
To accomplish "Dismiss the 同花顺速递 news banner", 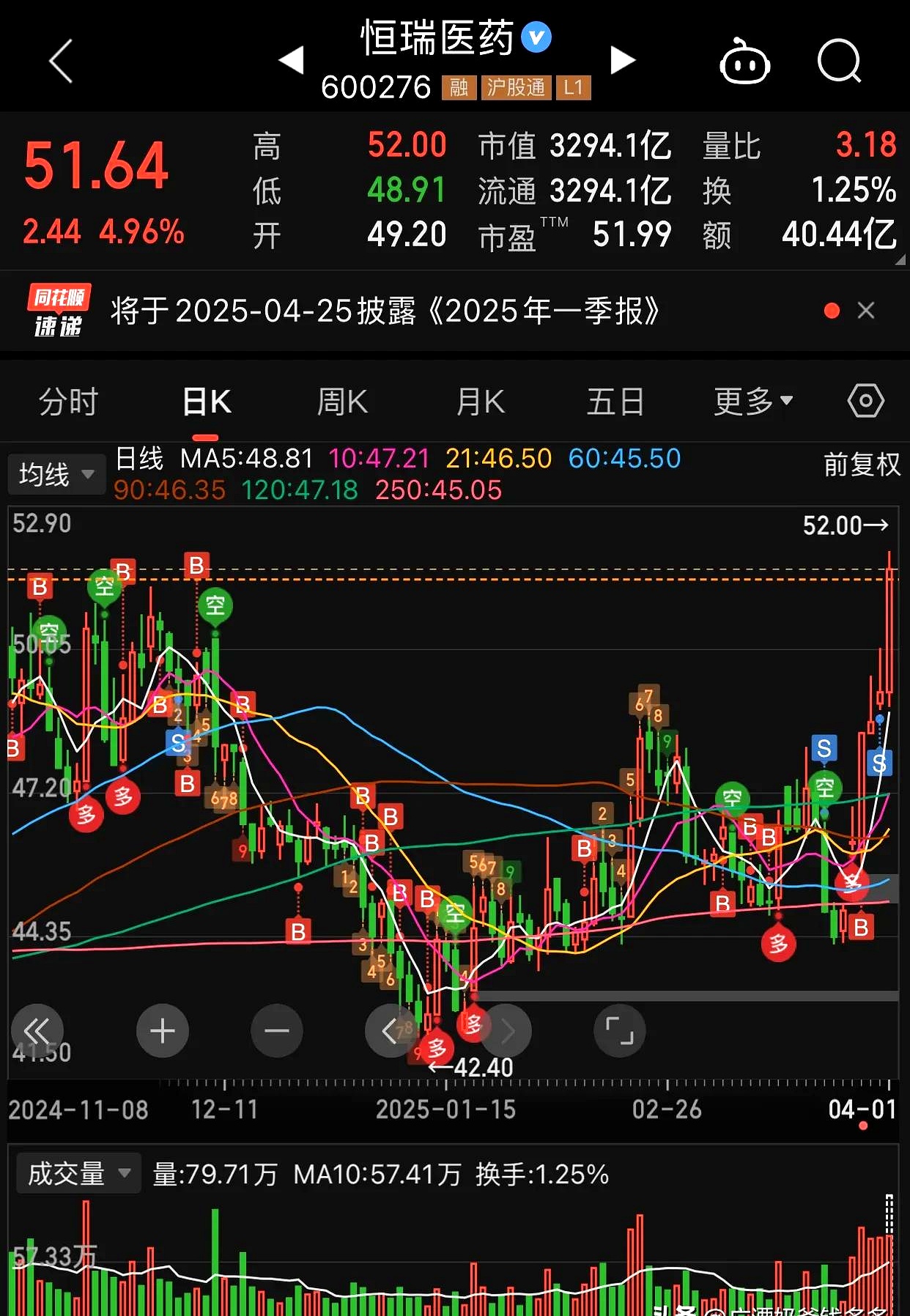I will pyautogui.click(x=866, y=311).
